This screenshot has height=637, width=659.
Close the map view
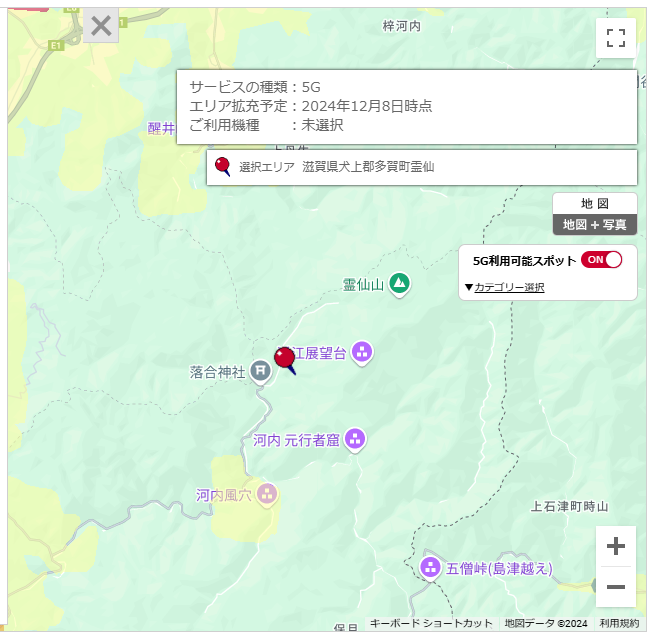pos(101,26)
